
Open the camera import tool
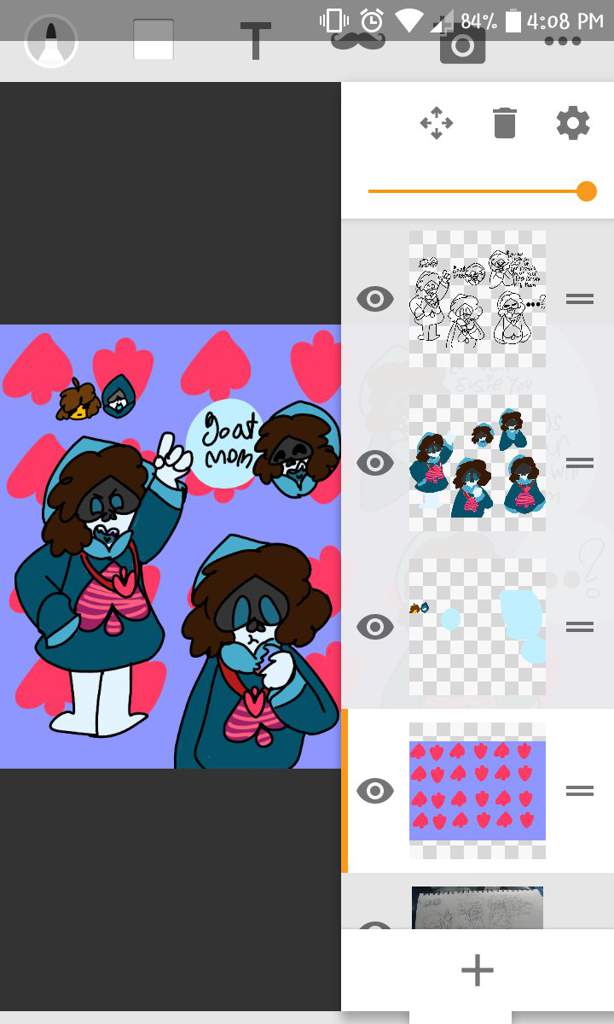462,44
